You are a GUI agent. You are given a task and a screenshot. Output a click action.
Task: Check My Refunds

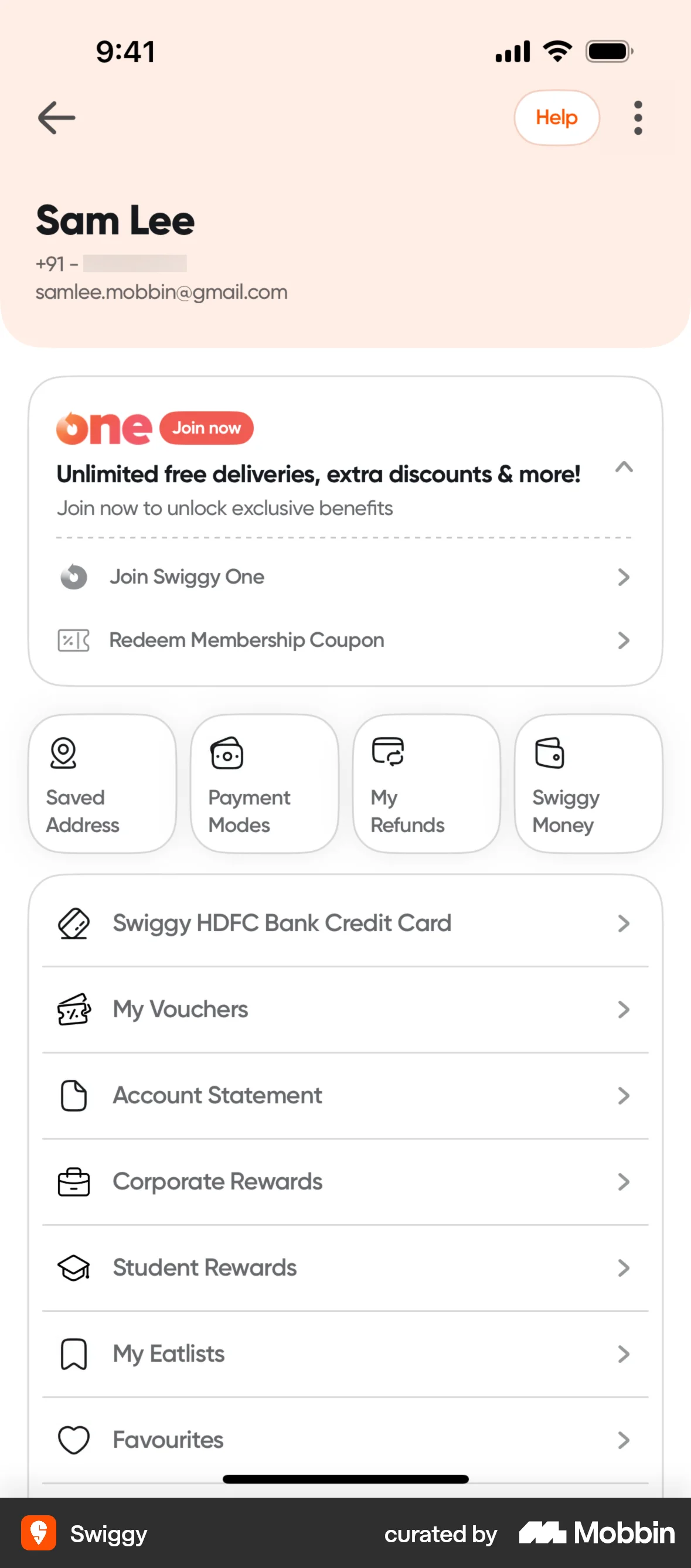click(426, 785)
